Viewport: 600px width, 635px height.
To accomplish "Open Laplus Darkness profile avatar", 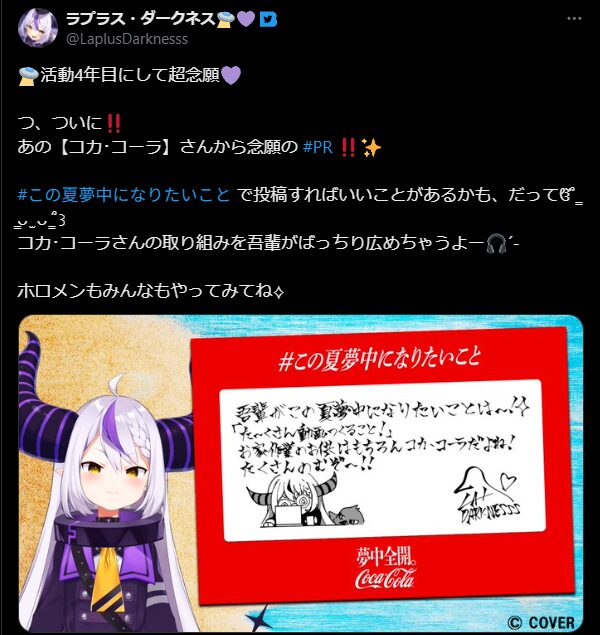I will point(36,27).
